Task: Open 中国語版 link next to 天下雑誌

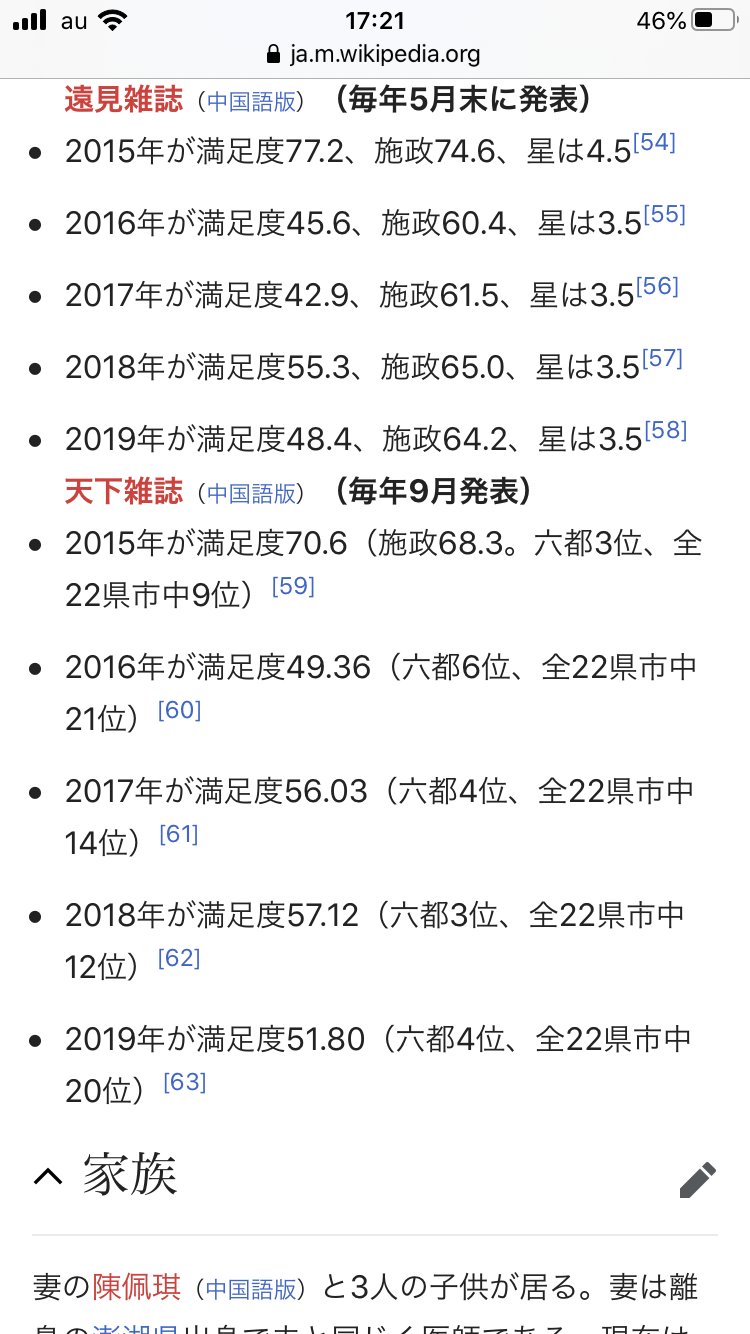Action: 252,493
